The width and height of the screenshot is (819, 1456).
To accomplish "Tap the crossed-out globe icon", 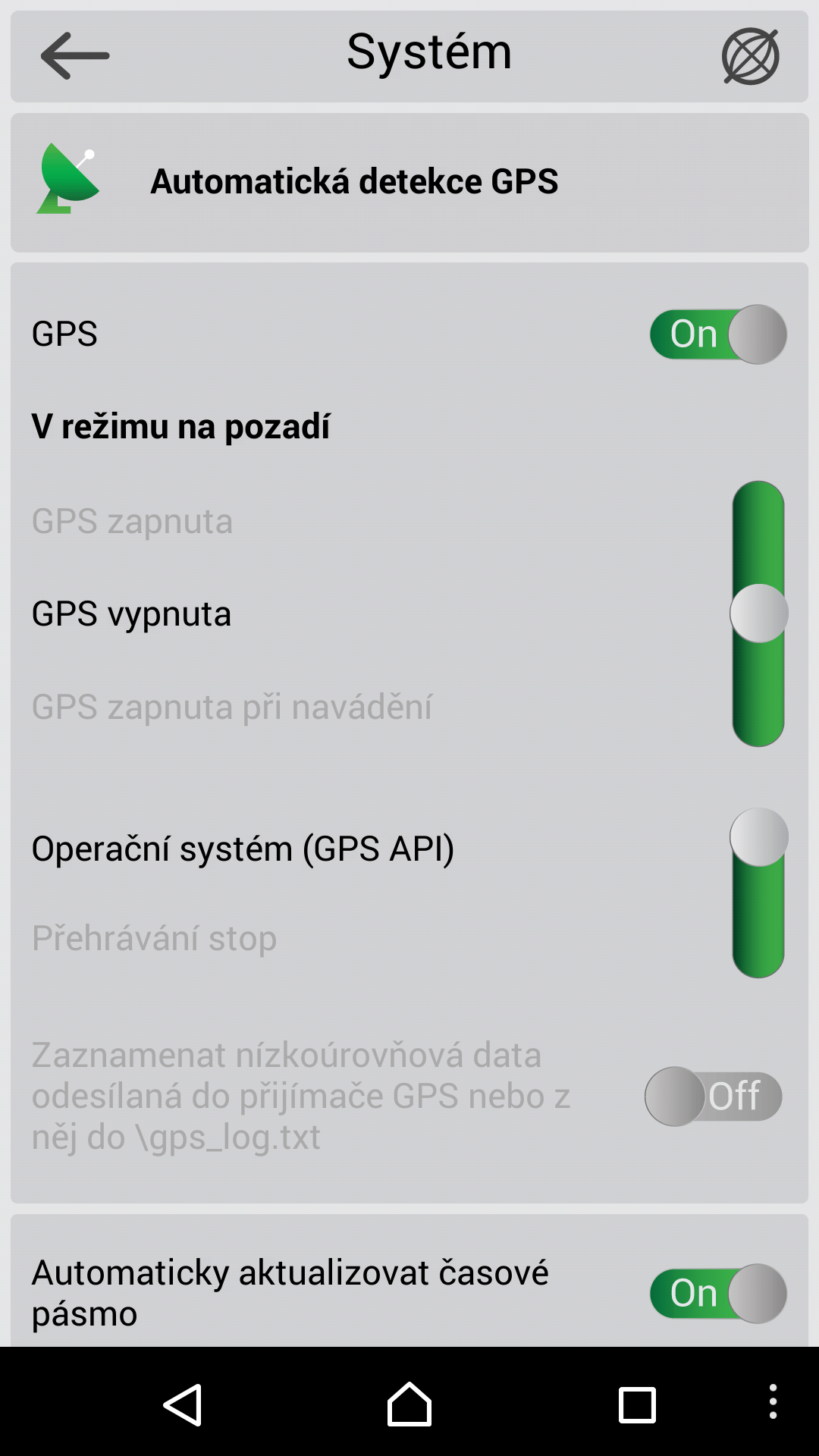I will click(x=750, y=56).
